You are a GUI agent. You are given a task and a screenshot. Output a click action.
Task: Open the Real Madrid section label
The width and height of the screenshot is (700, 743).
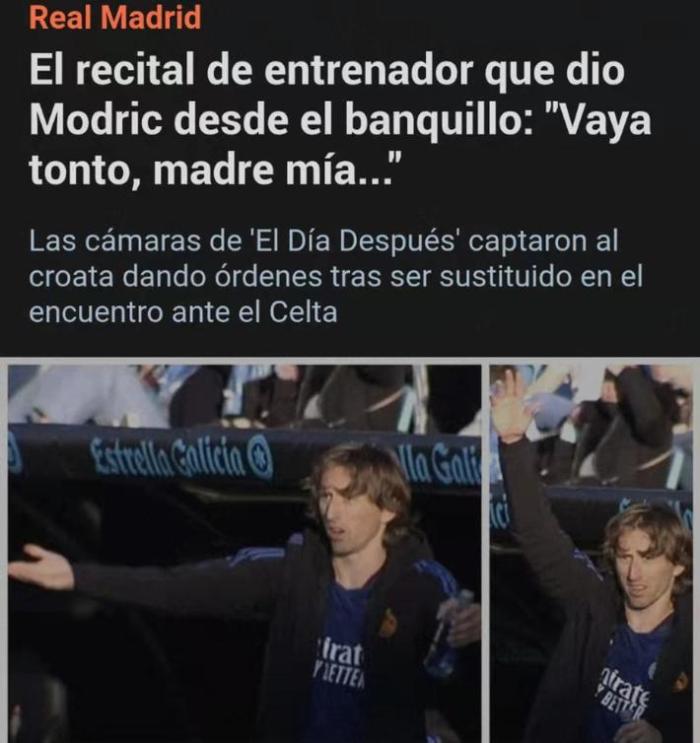(115, 17)
